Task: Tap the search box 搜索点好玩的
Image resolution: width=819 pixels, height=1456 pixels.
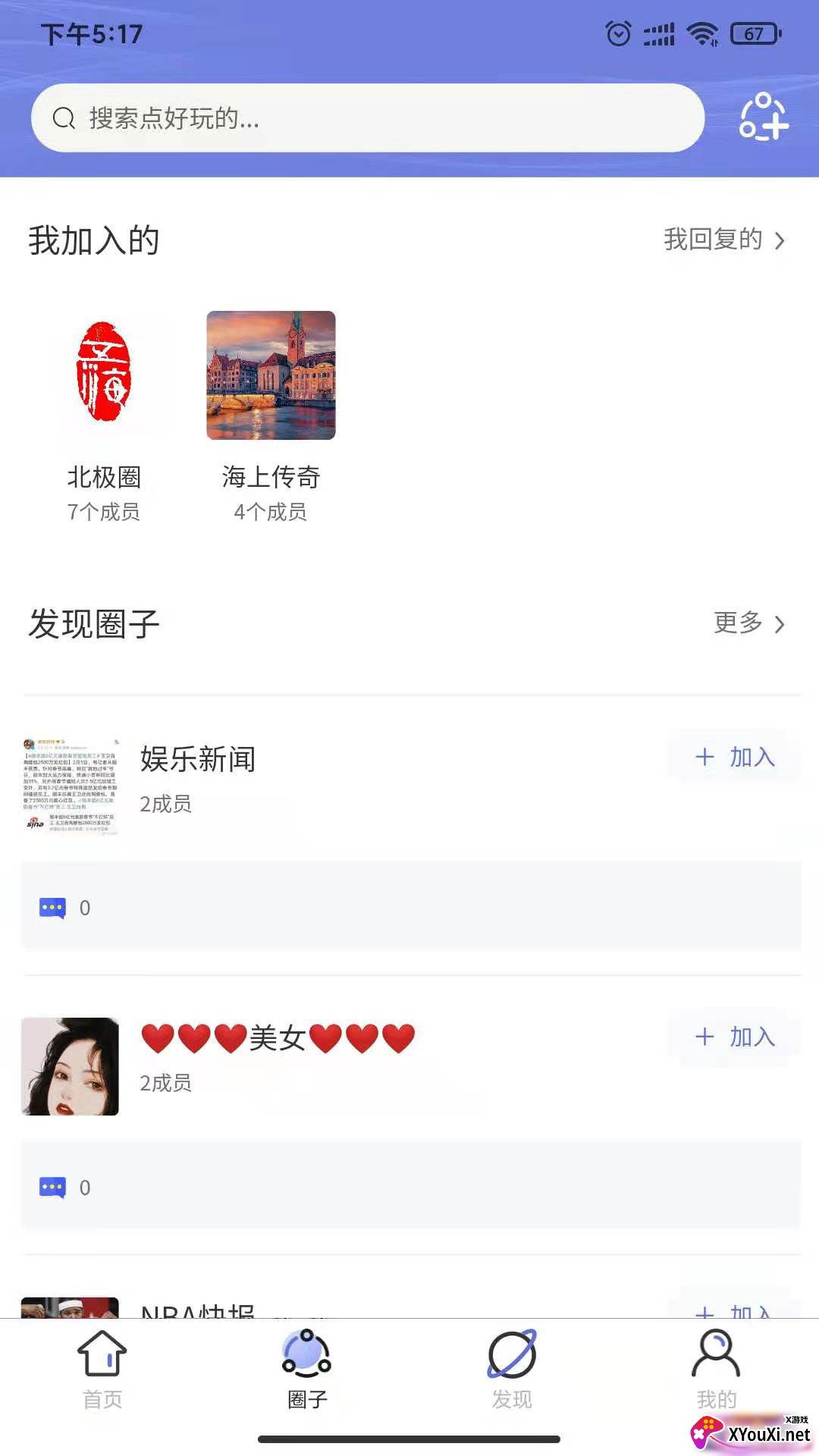Action: click(368, 118)
